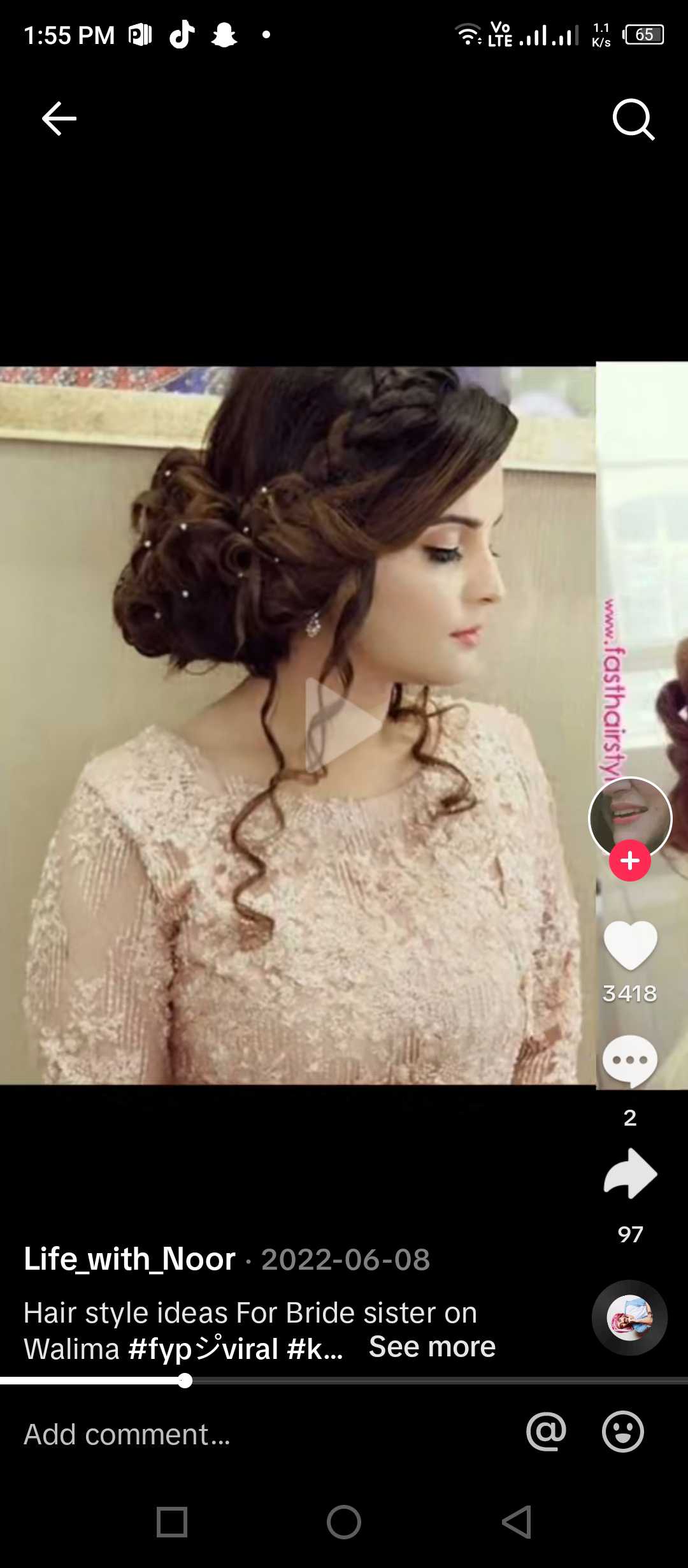Open the comments bubble
This screenshot has width=688, height=1568.
tap(630, 1061)
